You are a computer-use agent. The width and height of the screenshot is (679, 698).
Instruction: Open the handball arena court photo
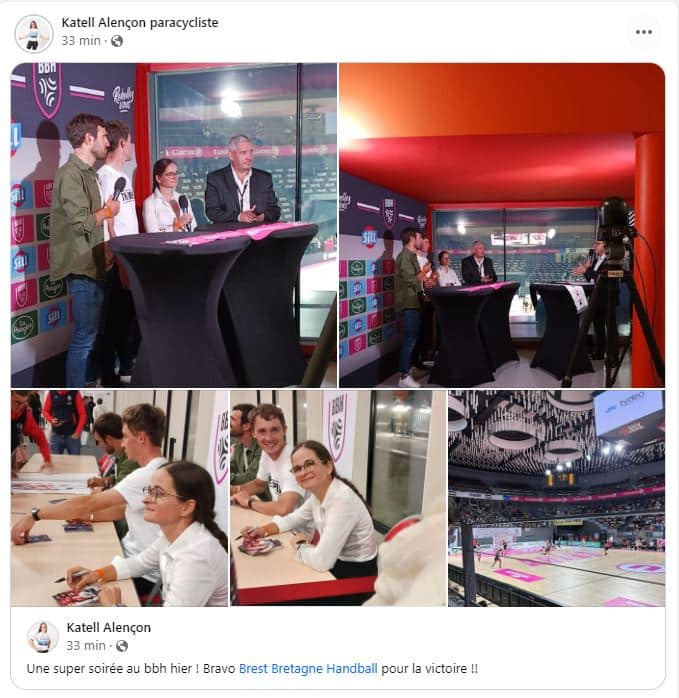click(x=556, y=497)
